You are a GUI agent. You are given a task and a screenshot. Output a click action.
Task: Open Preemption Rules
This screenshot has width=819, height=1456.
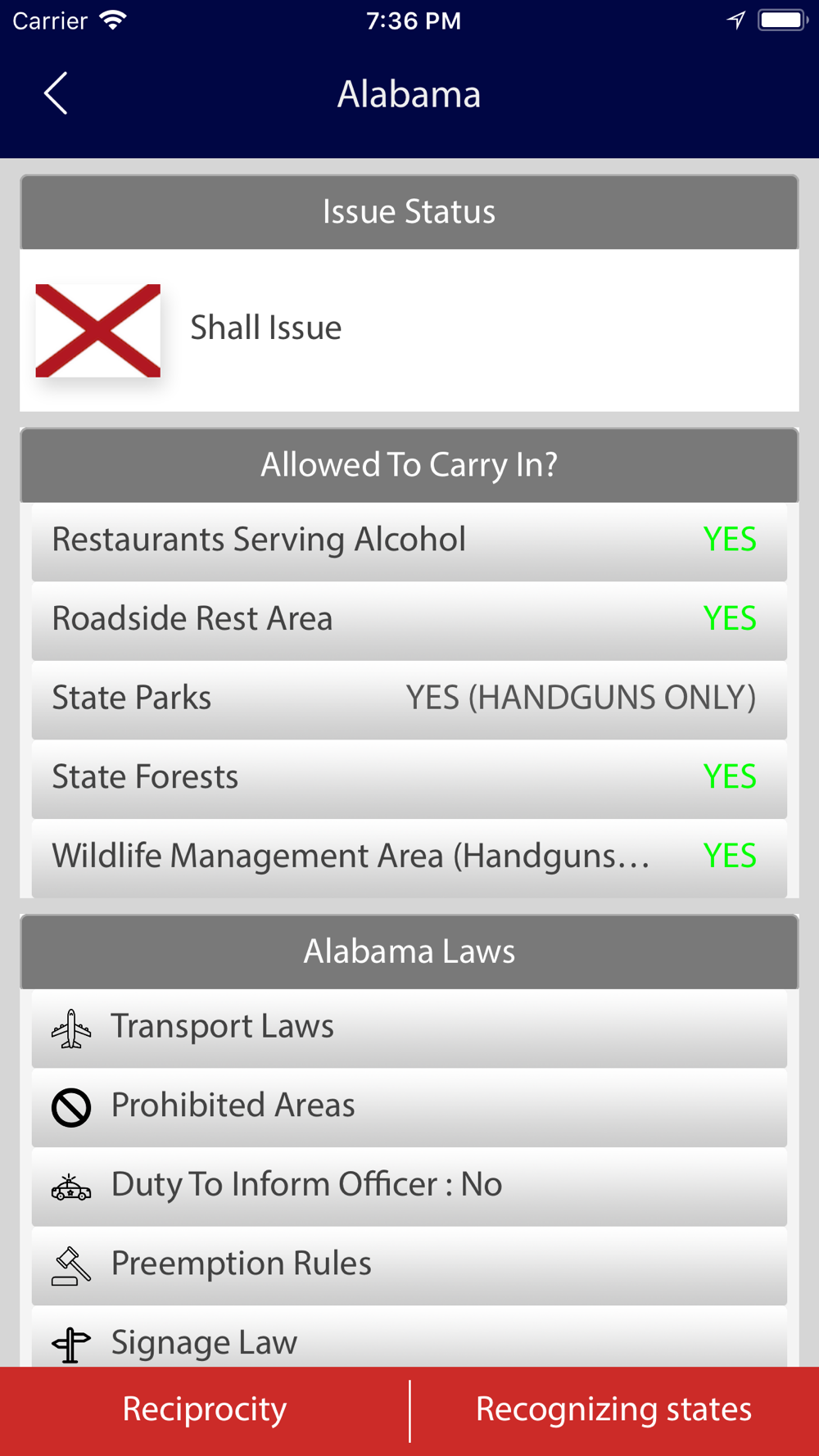point(409,1265)
